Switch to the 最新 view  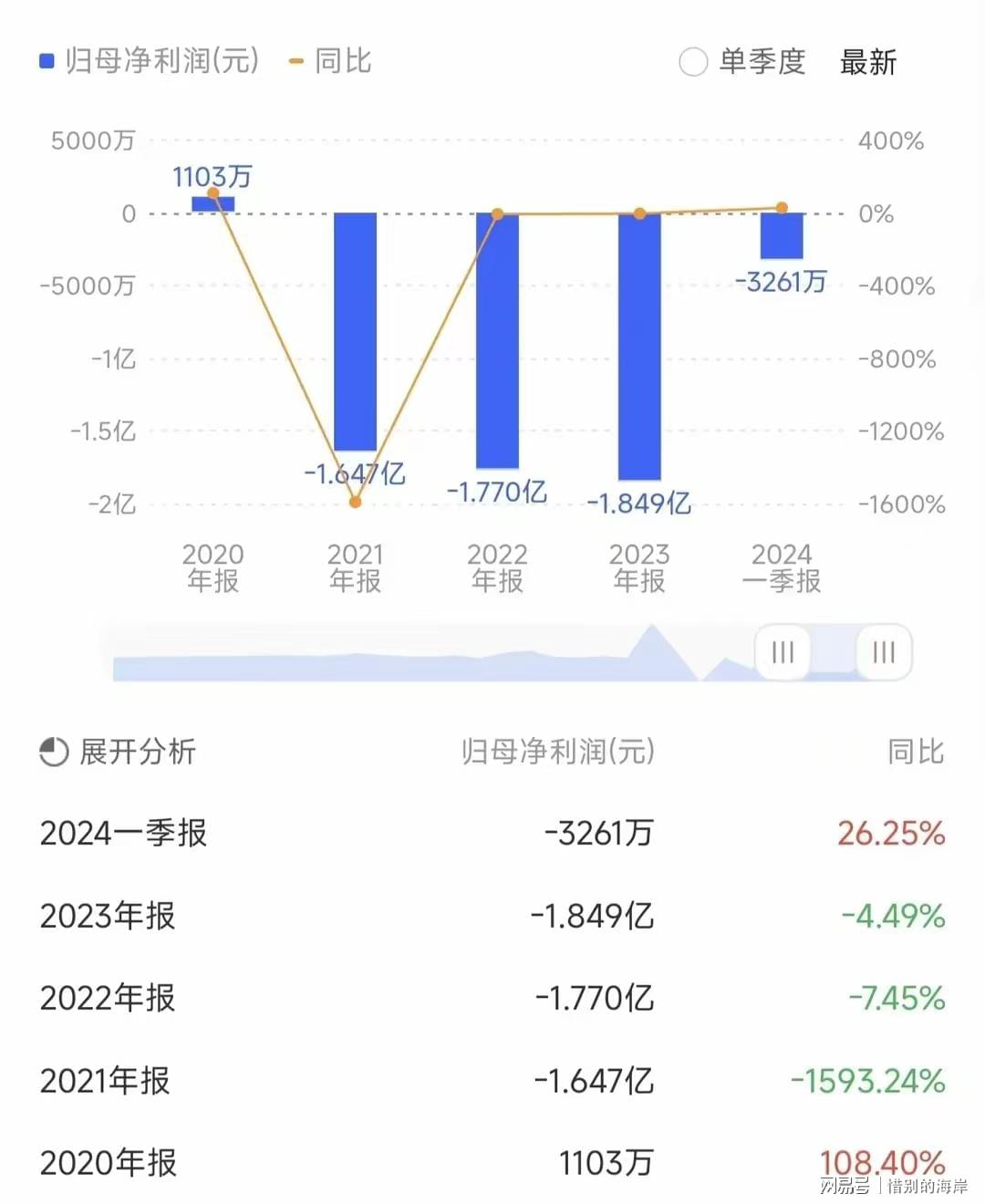click(x=867, y=62)
